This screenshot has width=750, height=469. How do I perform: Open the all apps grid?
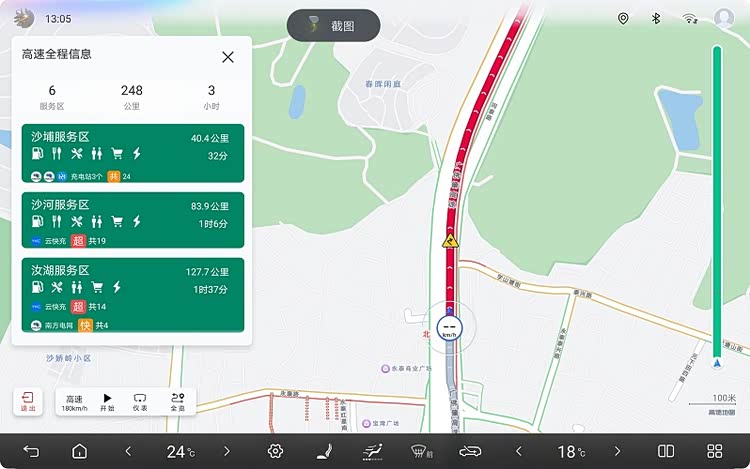pos(714,451)
